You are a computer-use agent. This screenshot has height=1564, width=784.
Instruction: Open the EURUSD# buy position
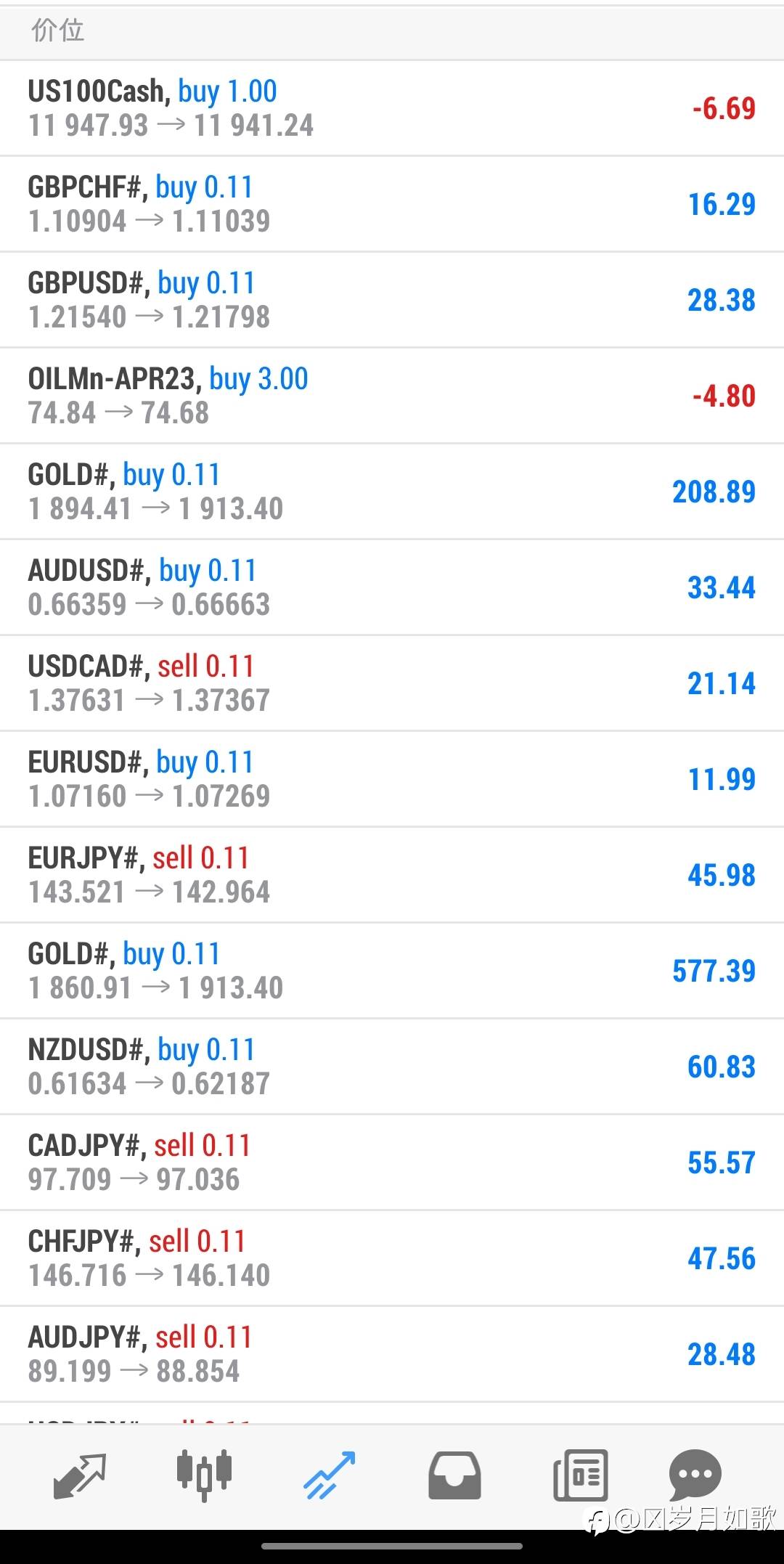coord(392,779)
